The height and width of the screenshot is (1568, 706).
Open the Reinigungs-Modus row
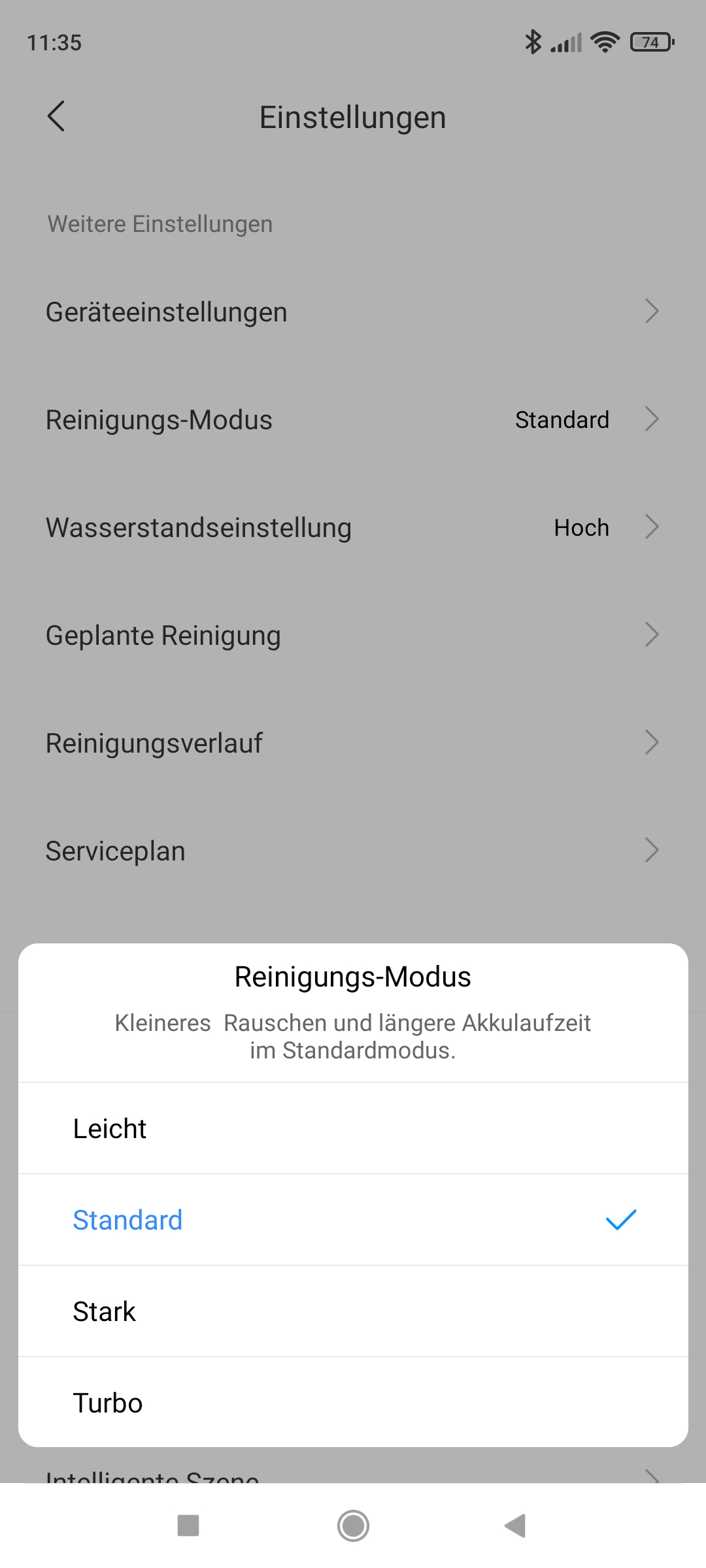(353, 419)
